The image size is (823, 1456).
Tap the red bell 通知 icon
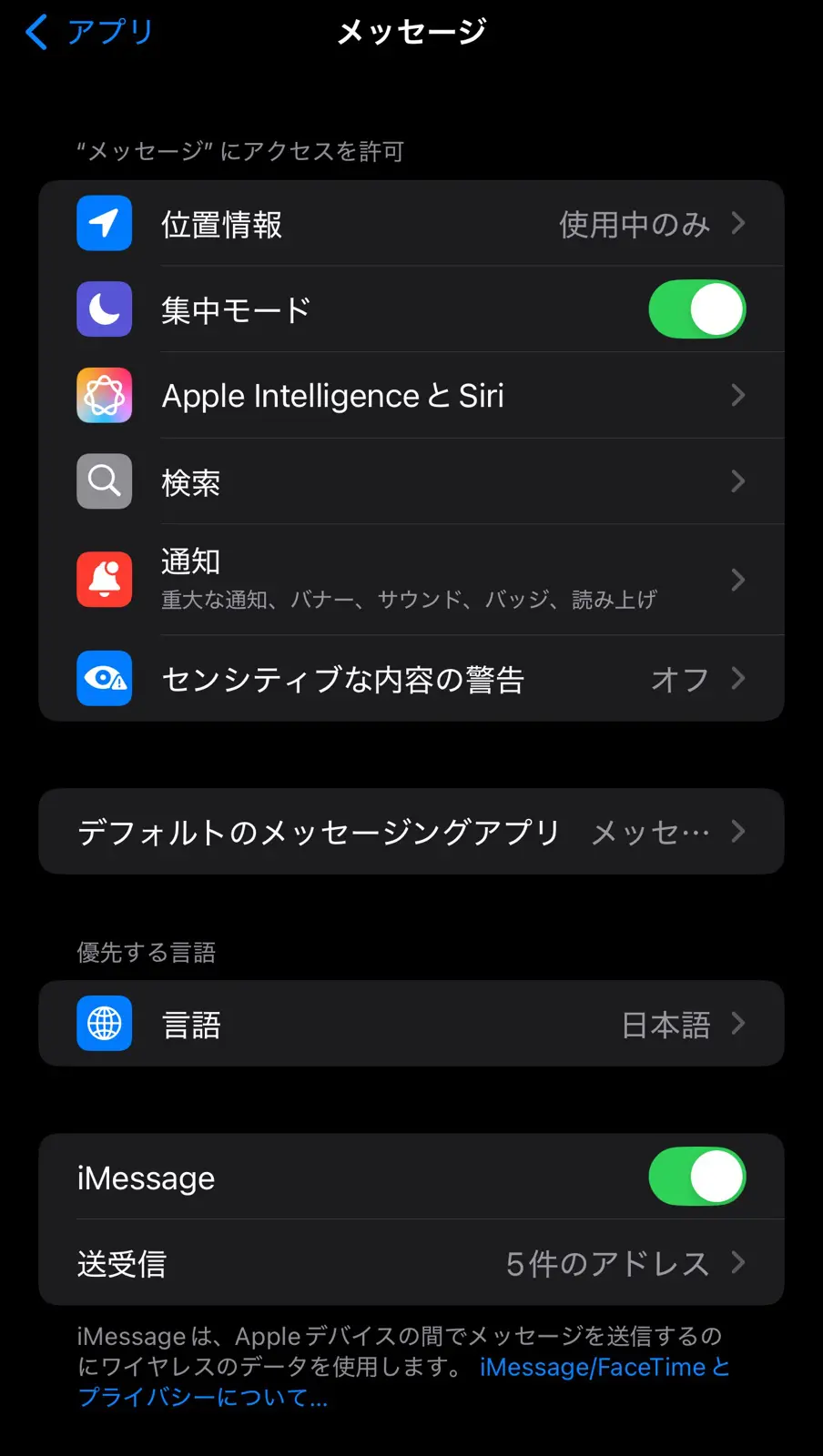(104, 580)
